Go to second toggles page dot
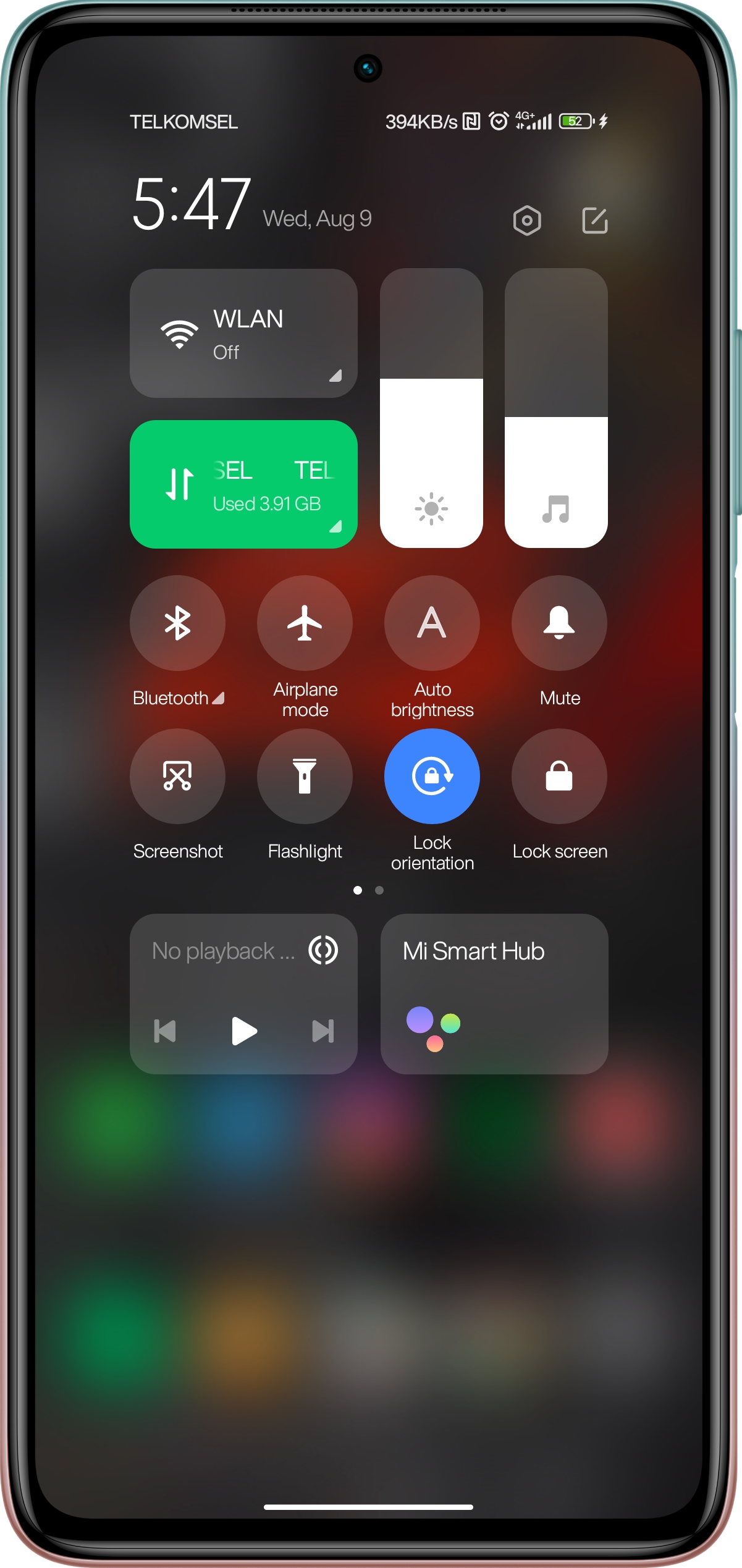The image size is (742, 1568). point(379,890)
